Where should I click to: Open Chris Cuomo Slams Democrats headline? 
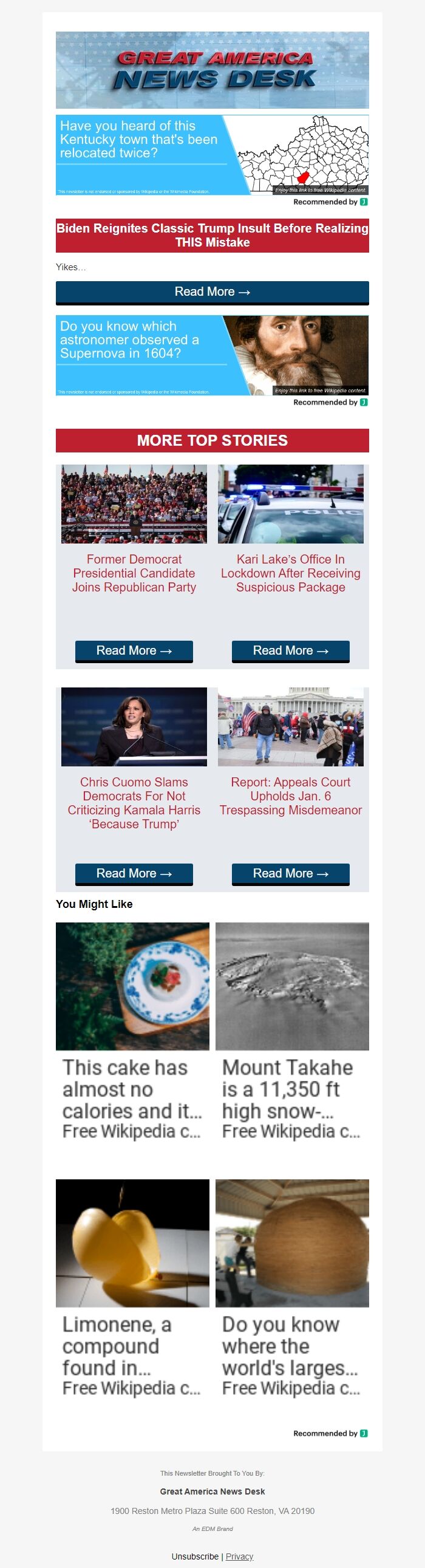(134, 803)
